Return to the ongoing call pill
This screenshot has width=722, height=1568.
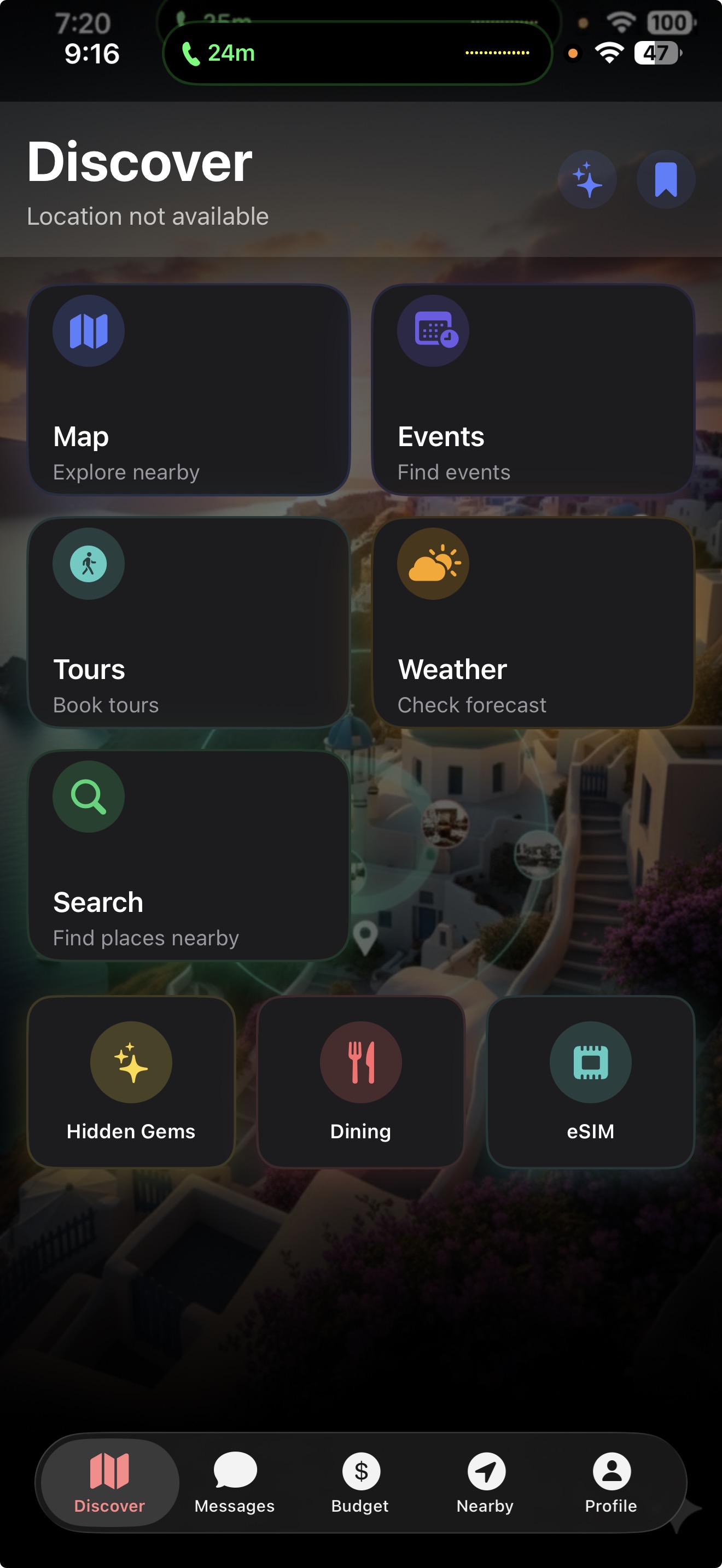point(357,54)
